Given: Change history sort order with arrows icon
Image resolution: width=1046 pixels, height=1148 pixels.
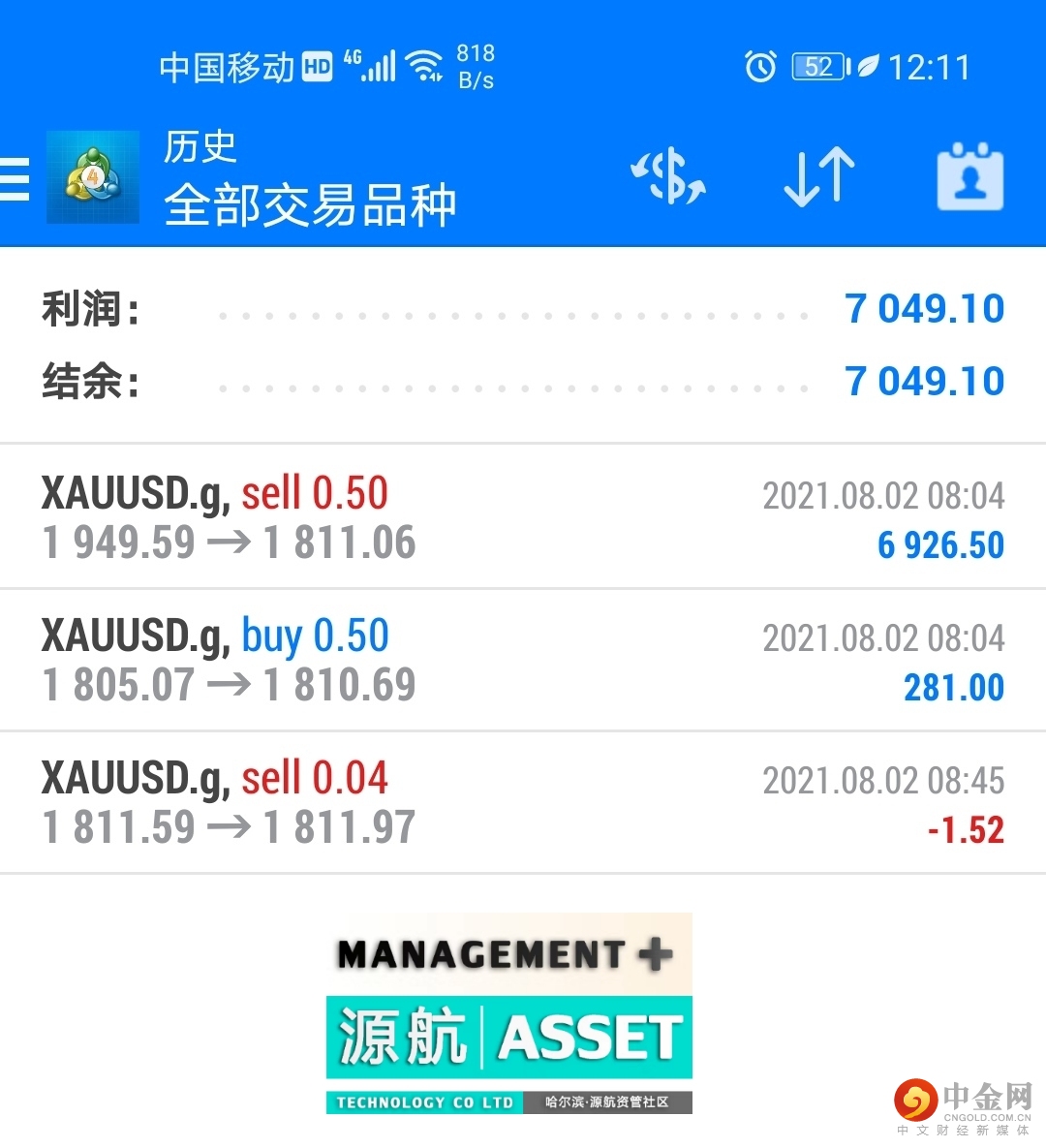Looking at the screenshot, I should 818,177.
